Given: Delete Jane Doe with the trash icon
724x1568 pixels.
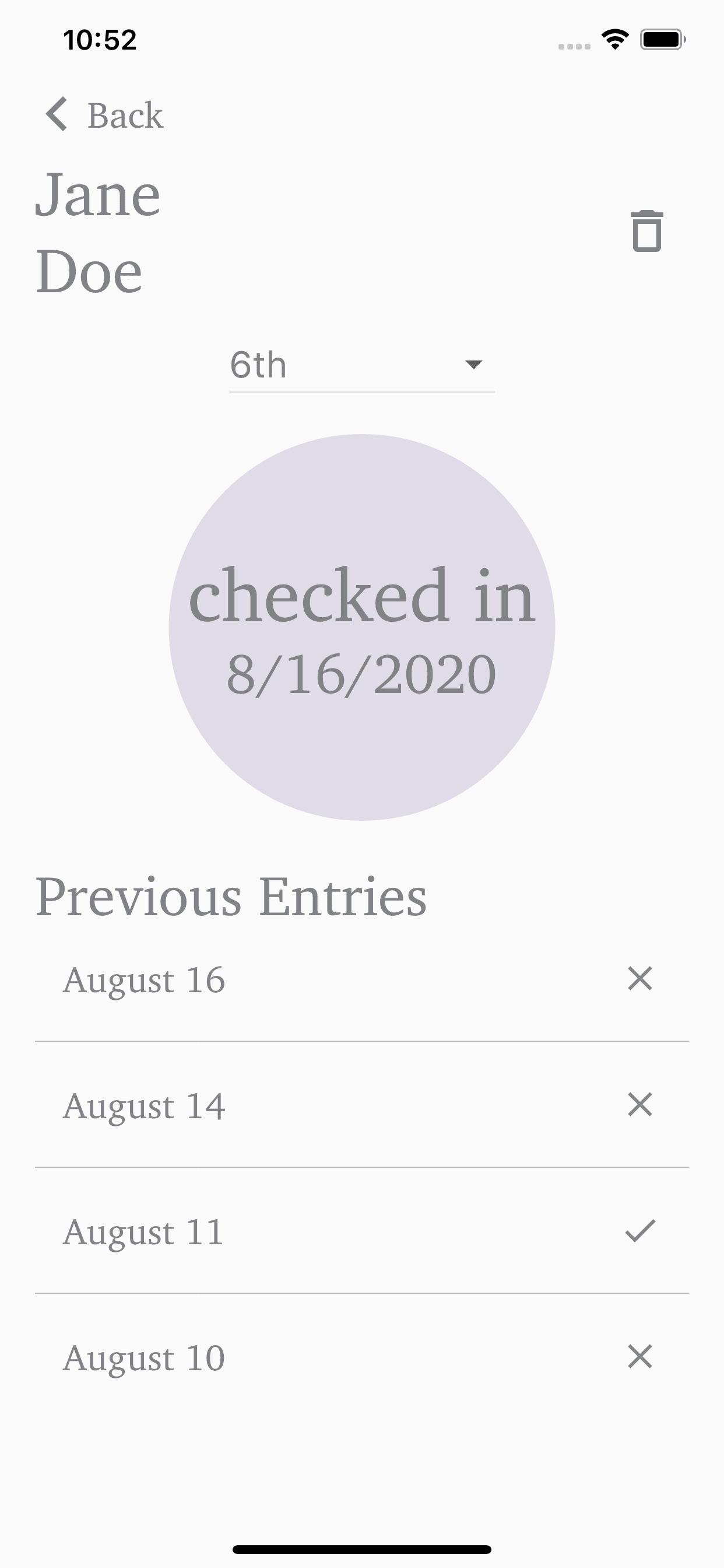Looking at the screenshot, I should click(x=646, y=232).
